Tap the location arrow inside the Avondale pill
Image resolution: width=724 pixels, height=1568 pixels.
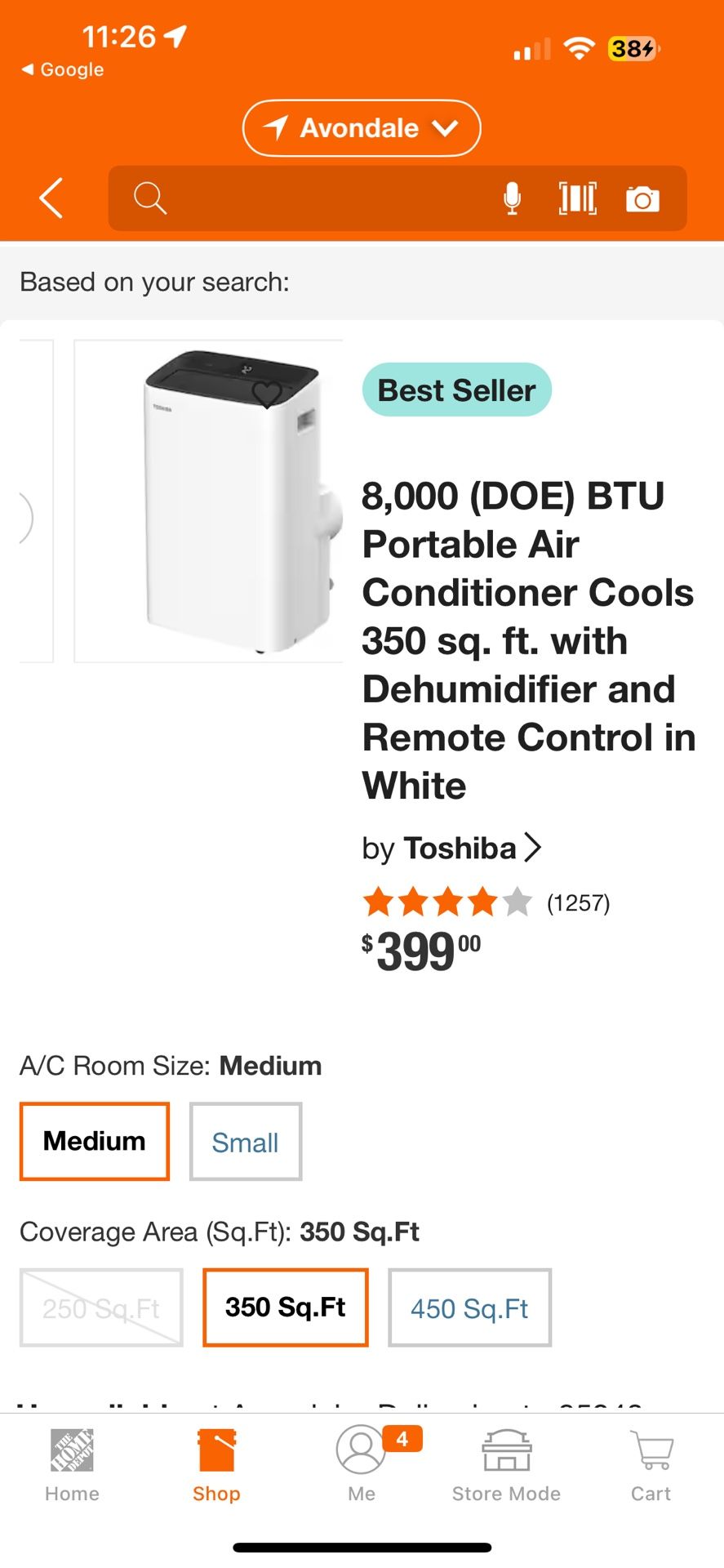click(x=278, y=127)
